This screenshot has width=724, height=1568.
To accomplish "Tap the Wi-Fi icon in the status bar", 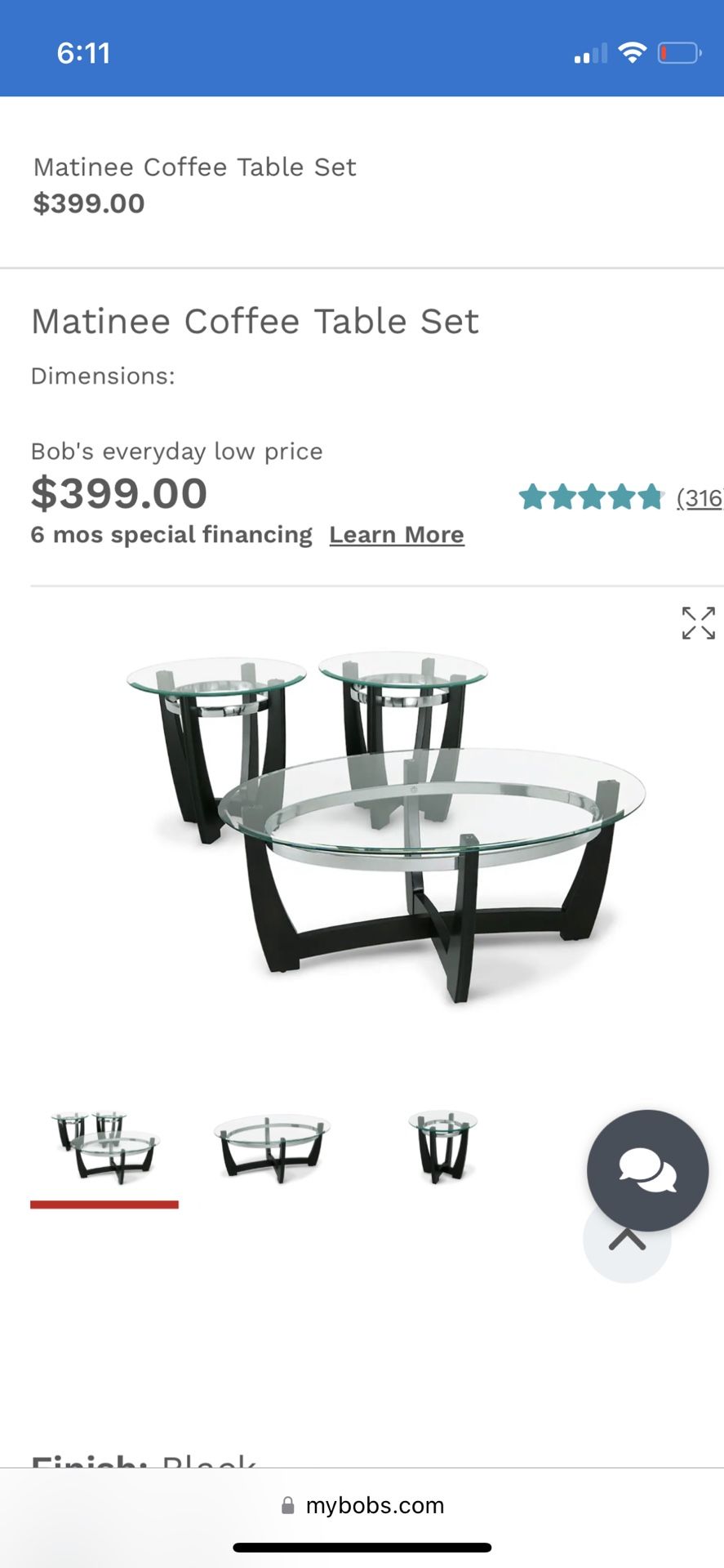I will pyautogui.click(x=631, y=51).
